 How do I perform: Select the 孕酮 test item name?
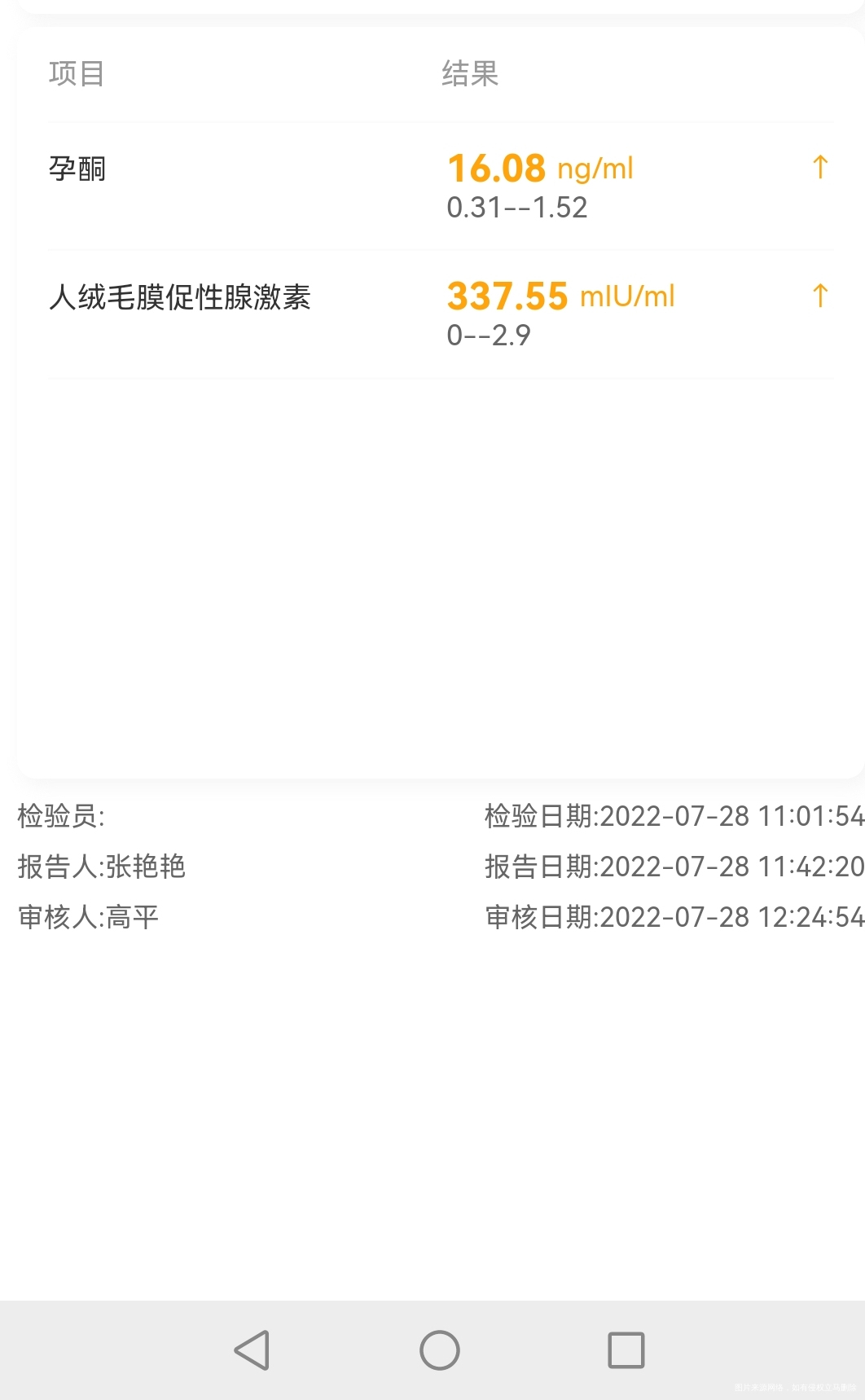coord(77,169)
